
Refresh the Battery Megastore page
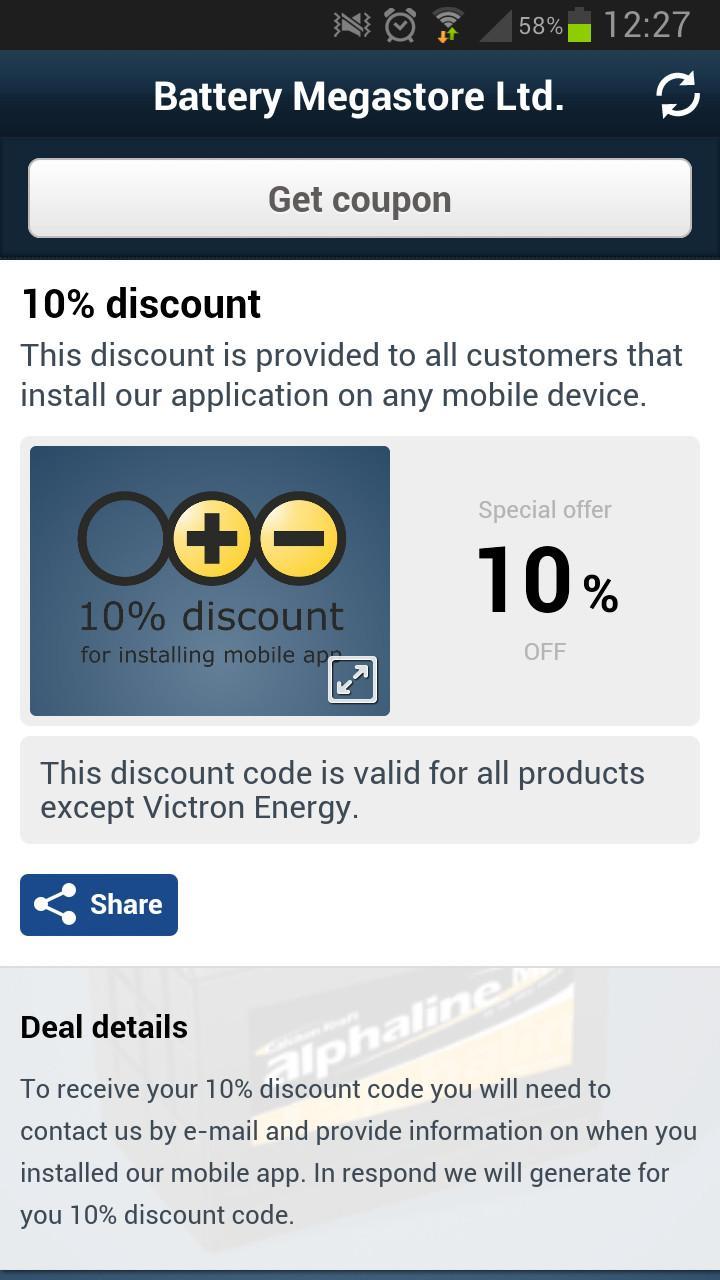677,95
